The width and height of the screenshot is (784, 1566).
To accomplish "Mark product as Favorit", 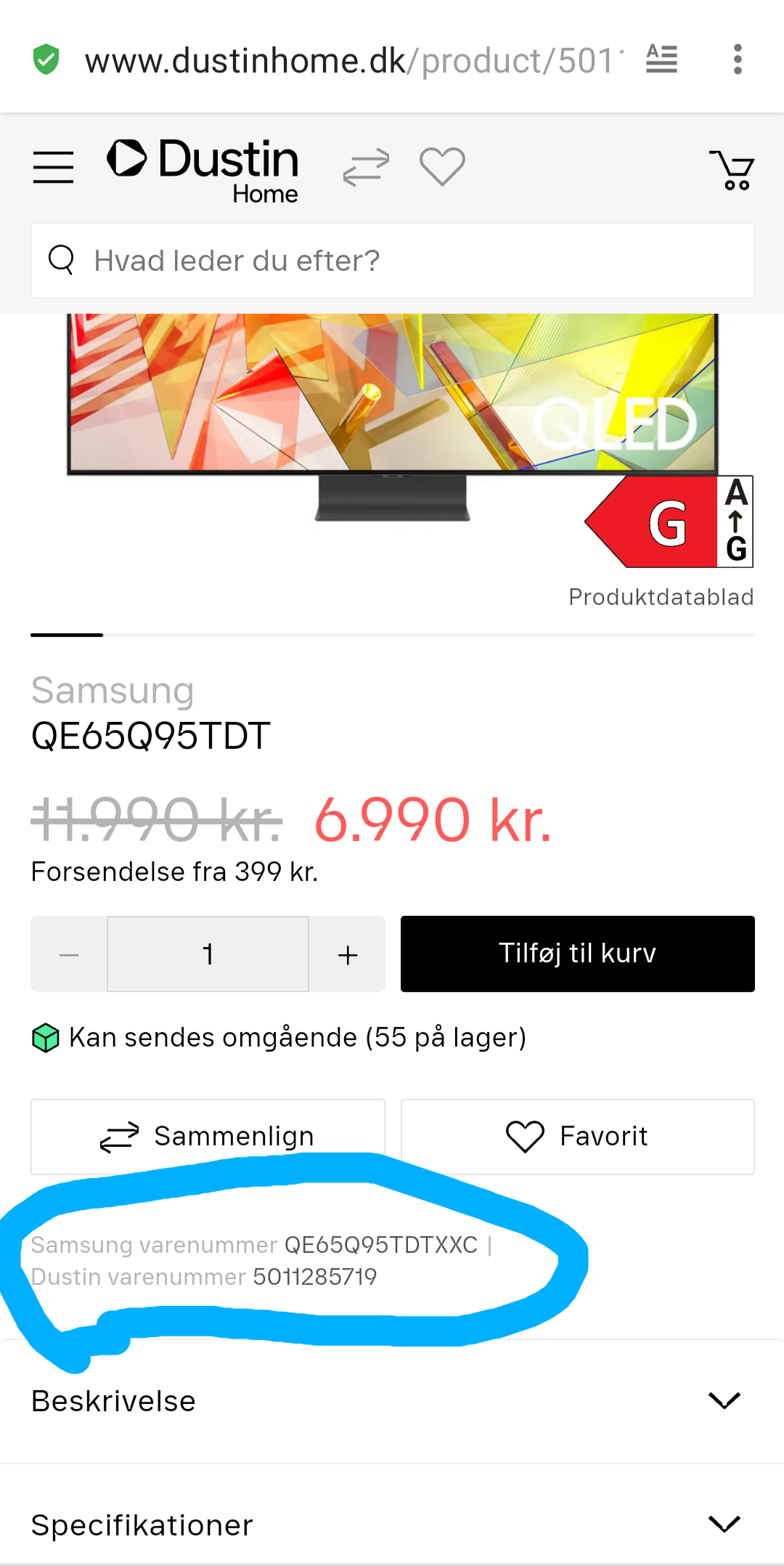I will [577, 1137].
